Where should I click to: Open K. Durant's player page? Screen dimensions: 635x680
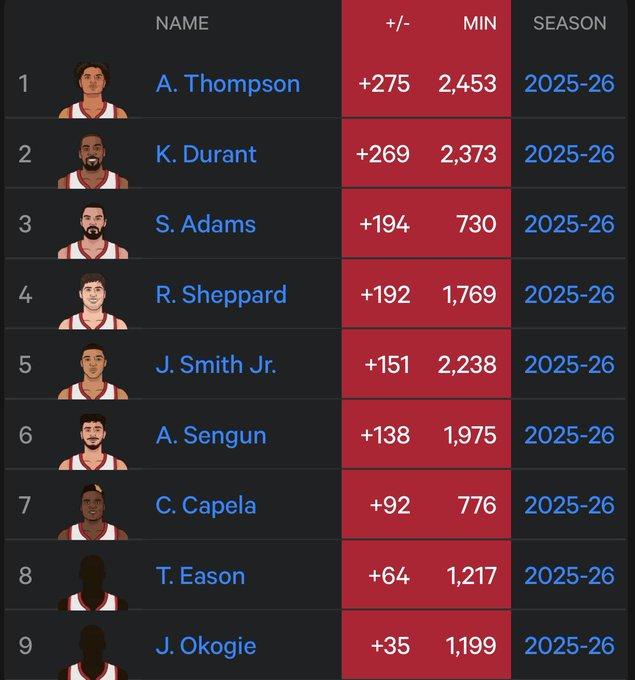pyautogui.click(x=206, y=154)
